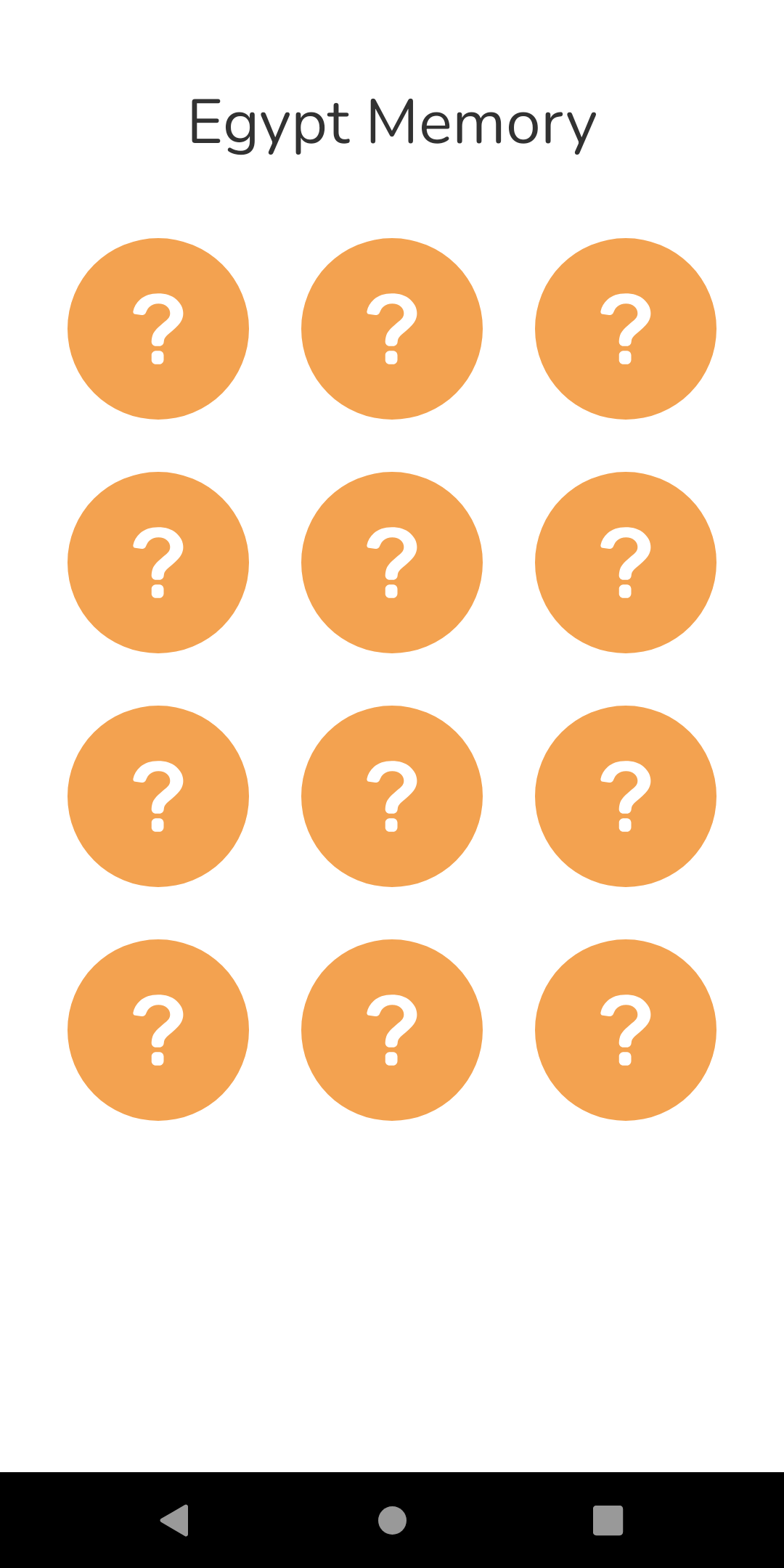Turn over the second row's left card
Screen dimensions: 784x1568
158,563
